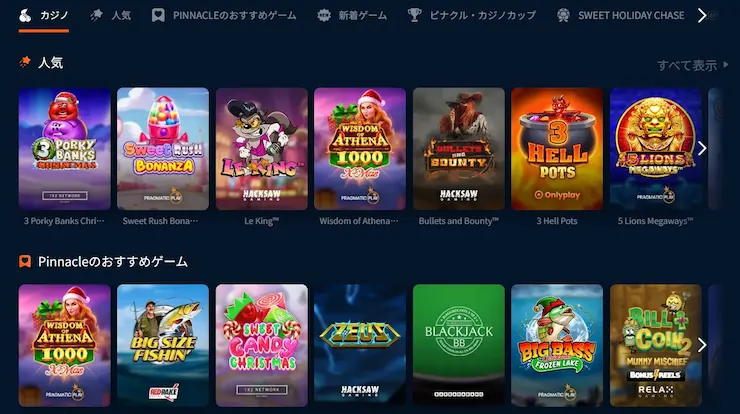Open Sweet Rush Bonanza game
The width and height of the screenshot is (740, 414).
162,148
